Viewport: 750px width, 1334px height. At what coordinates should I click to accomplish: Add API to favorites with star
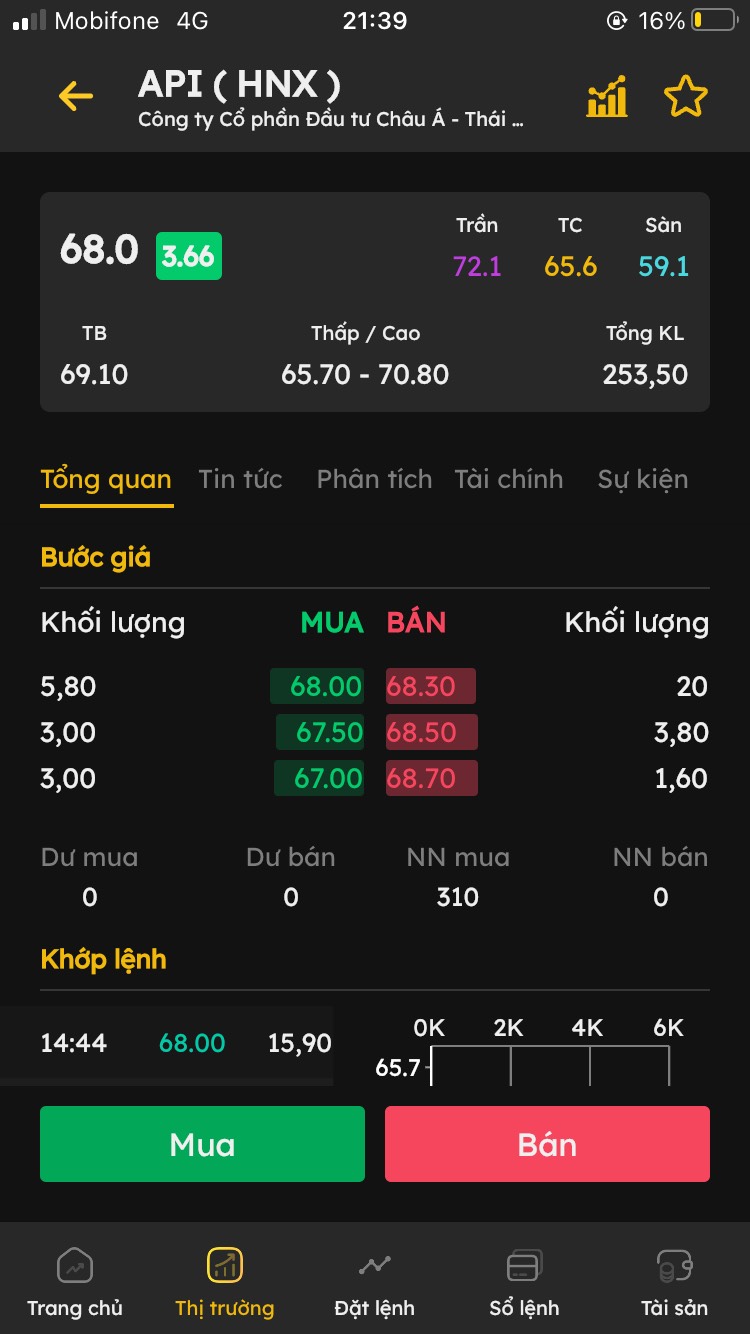click(685, 96)
